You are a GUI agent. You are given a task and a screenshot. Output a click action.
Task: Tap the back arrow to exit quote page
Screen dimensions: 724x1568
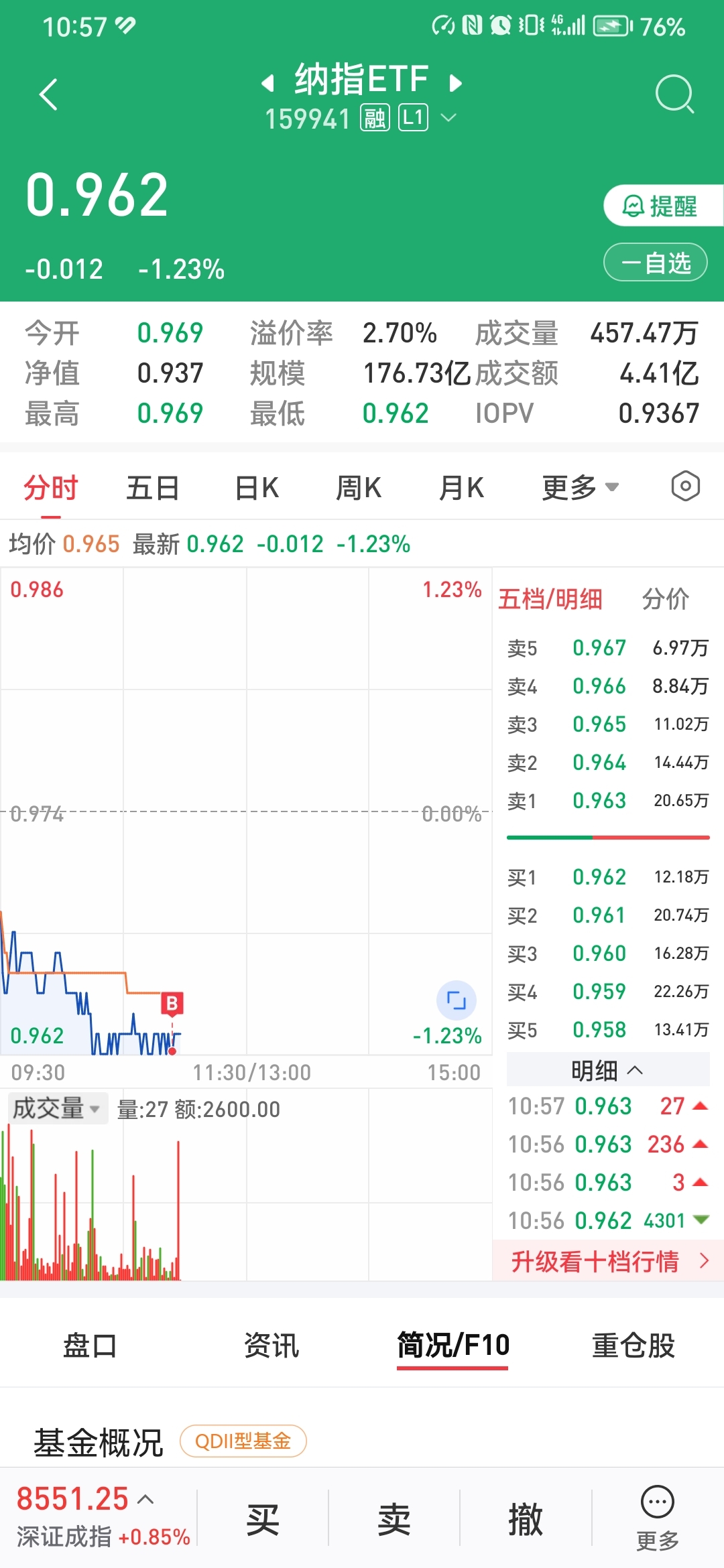[x=48, y=94]
